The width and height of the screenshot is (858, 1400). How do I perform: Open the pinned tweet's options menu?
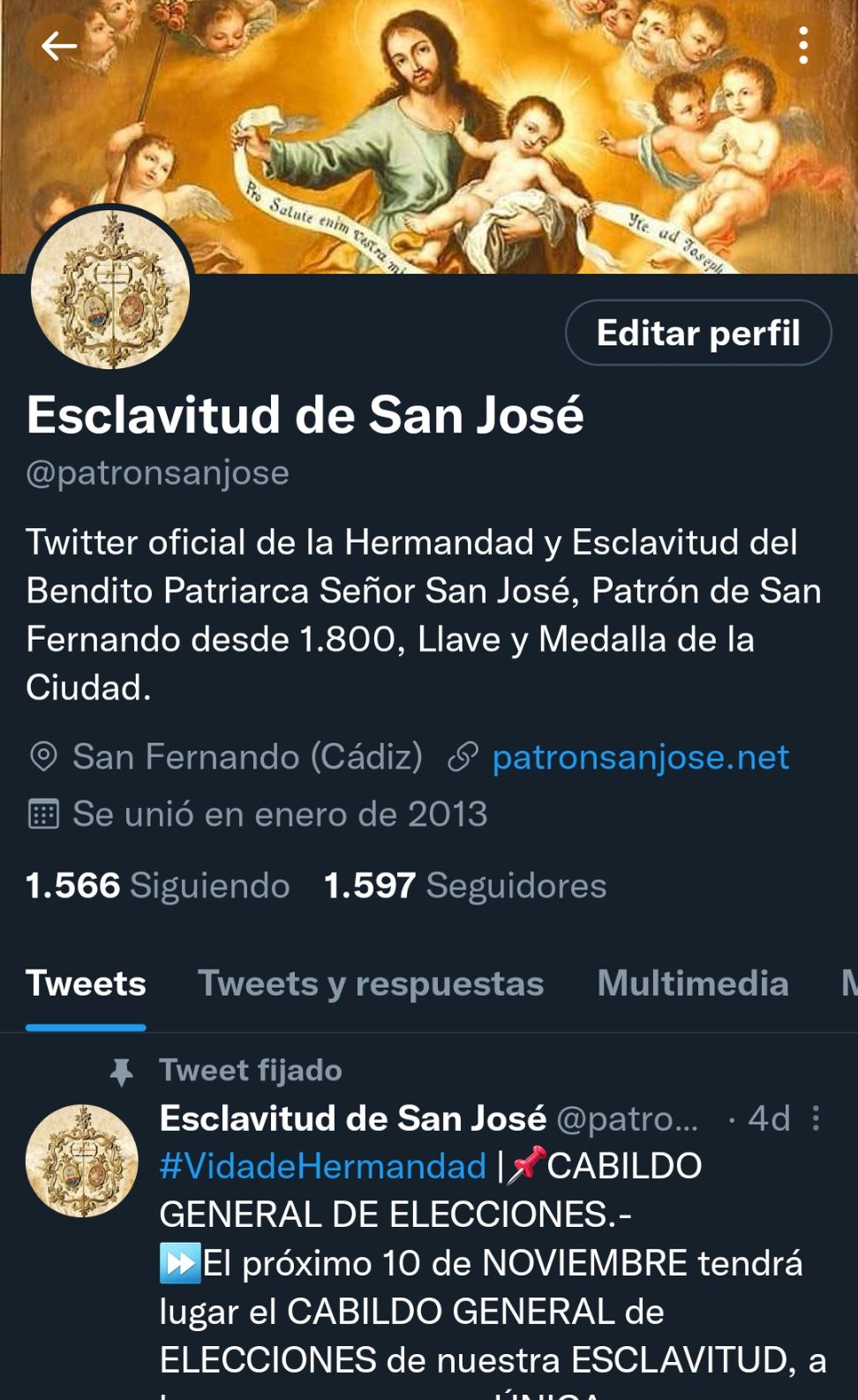(x=816, y=1118)
